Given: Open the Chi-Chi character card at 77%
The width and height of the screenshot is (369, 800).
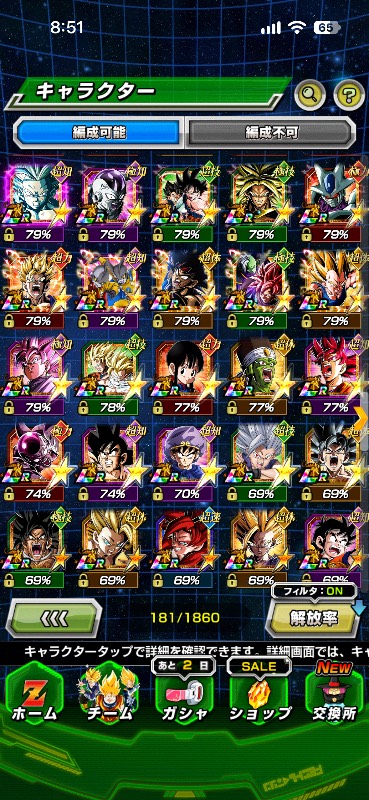Looking at the screenshot, I should click(x=185, y=376).
